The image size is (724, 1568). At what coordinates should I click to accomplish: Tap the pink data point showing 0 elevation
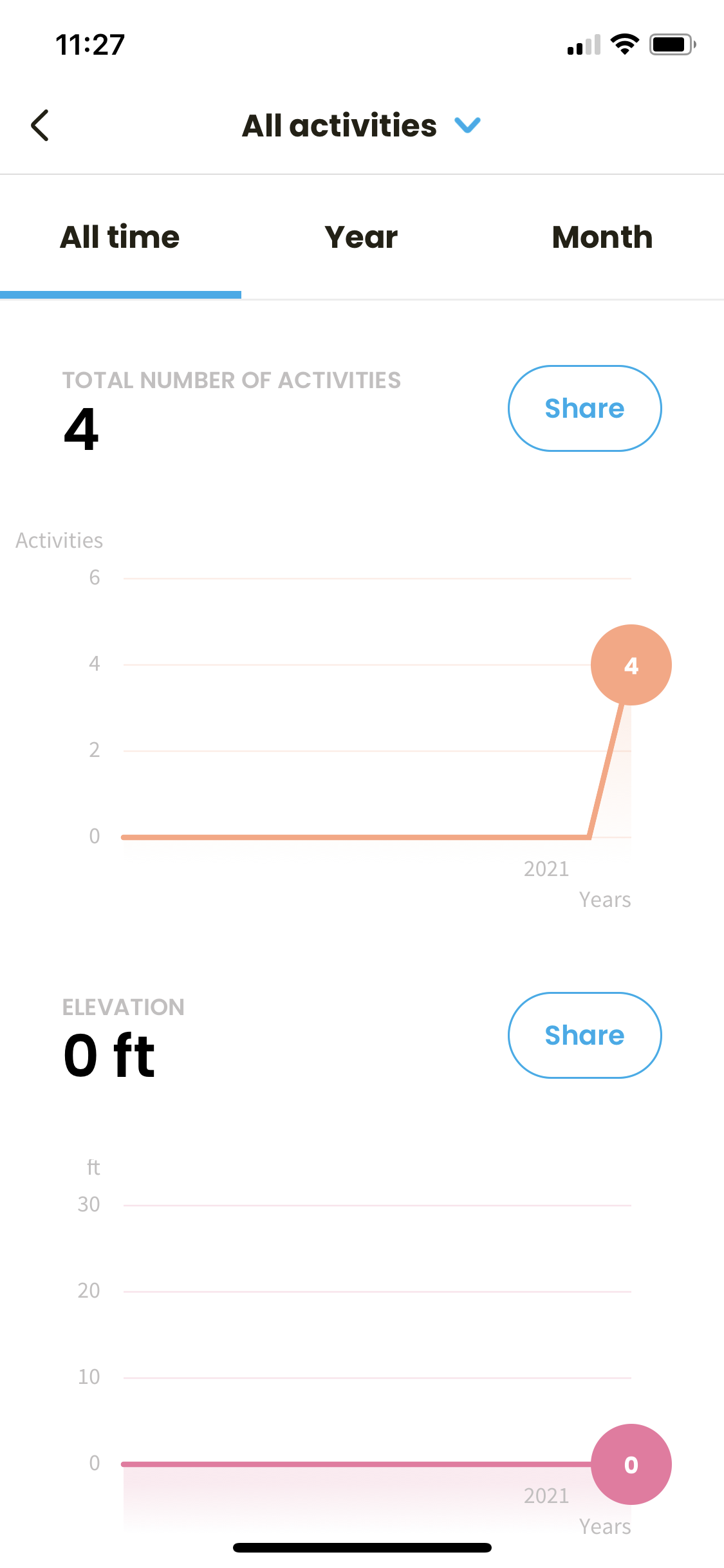coord(631,1464)
